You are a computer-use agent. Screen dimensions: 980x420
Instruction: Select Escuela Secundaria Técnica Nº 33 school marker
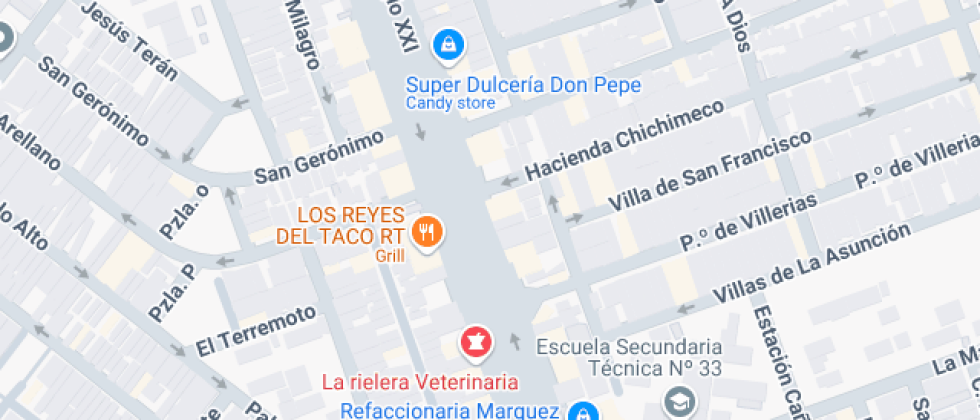[x=682, y=402]
